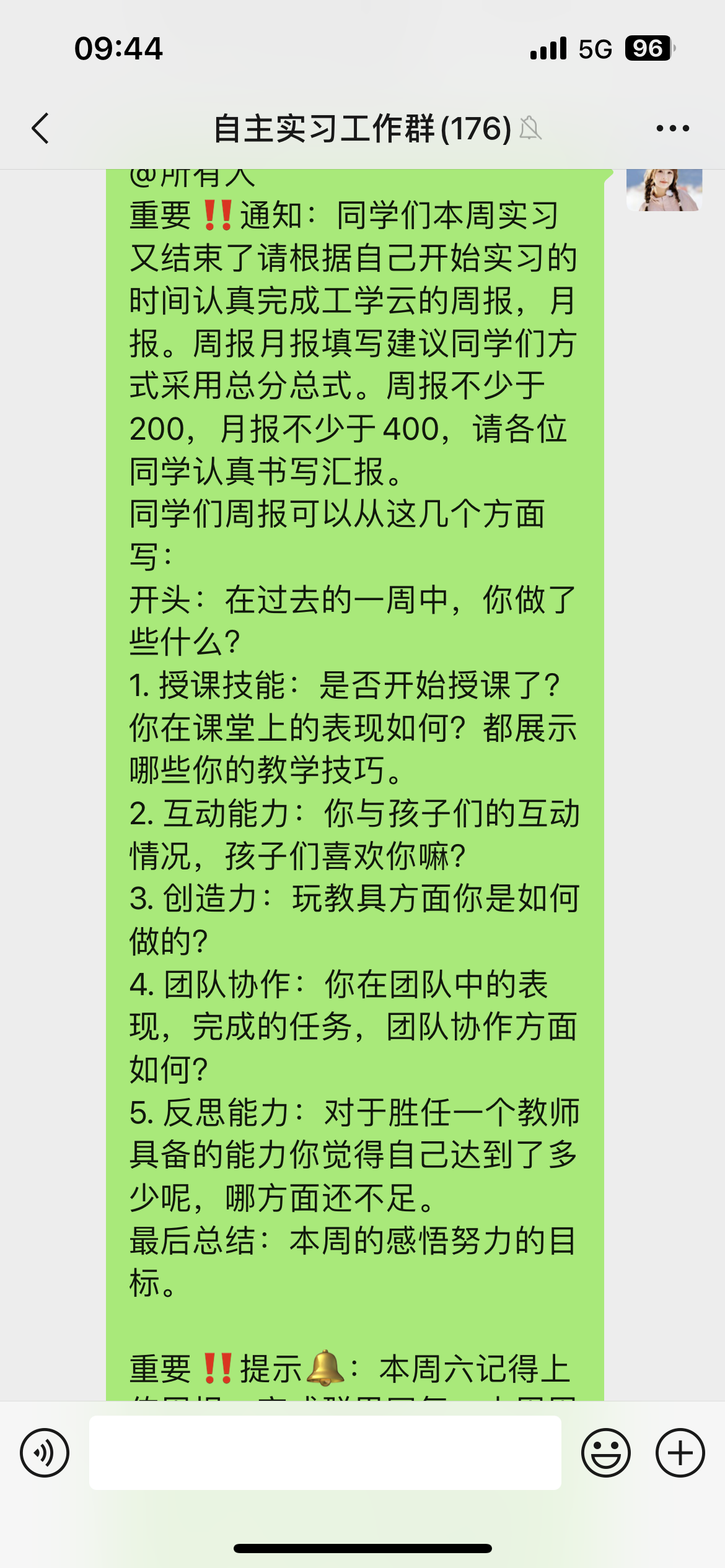Image resolution: width=725 pixels, height=1568 pixels.
Task: Open the plus attachments menu
Action: pyautogui.click(x=680, y=1453)
